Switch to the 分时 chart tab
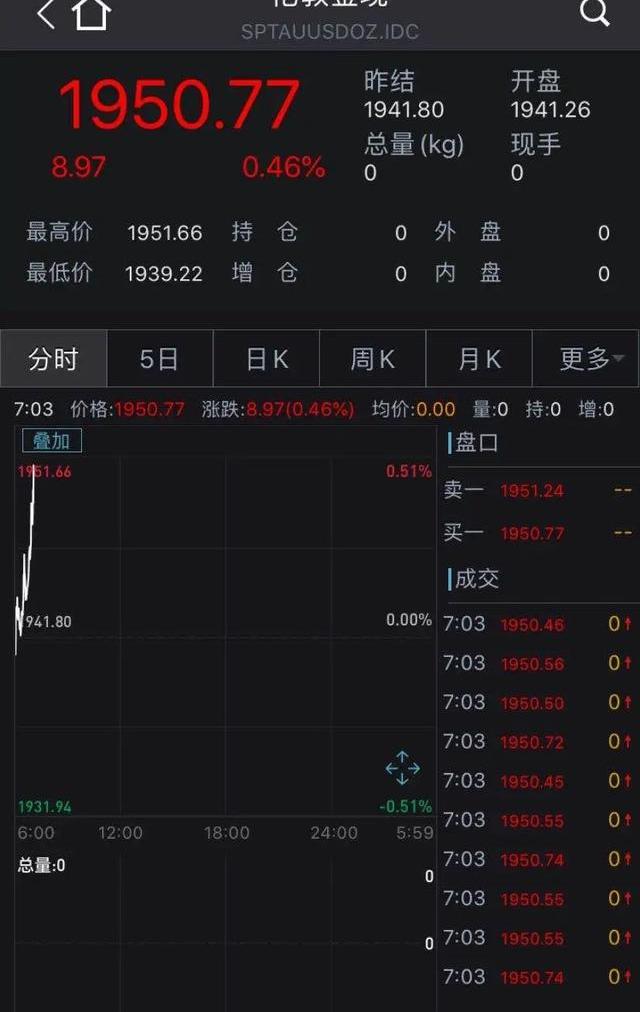Image resolution: width=640 pixels, height=1012 pixels. (53, 359)
